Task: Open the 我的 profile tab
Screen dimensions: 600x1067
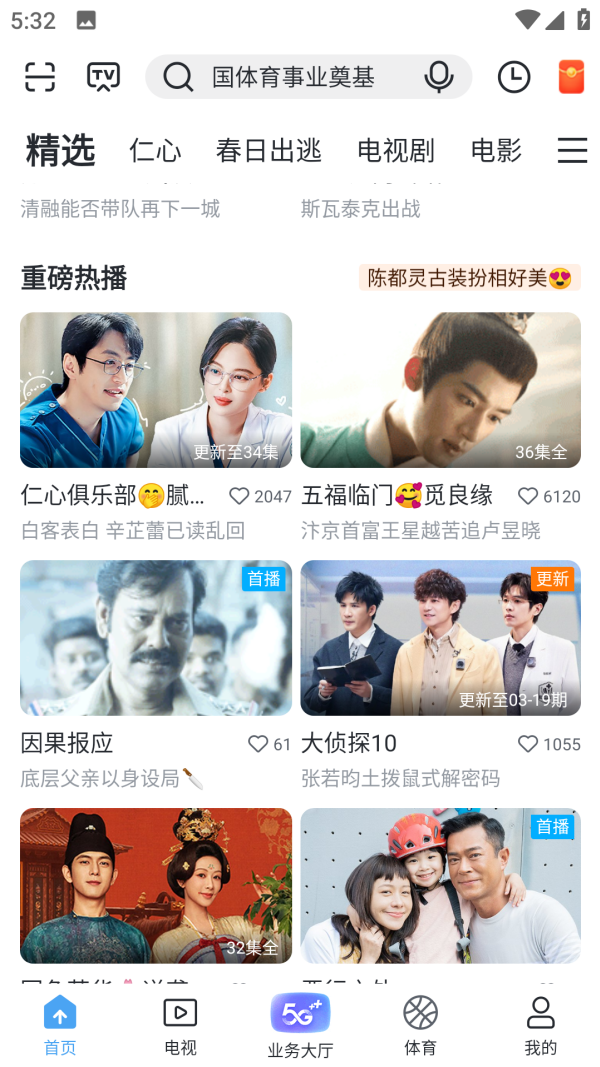Action: pos(540,1026)
